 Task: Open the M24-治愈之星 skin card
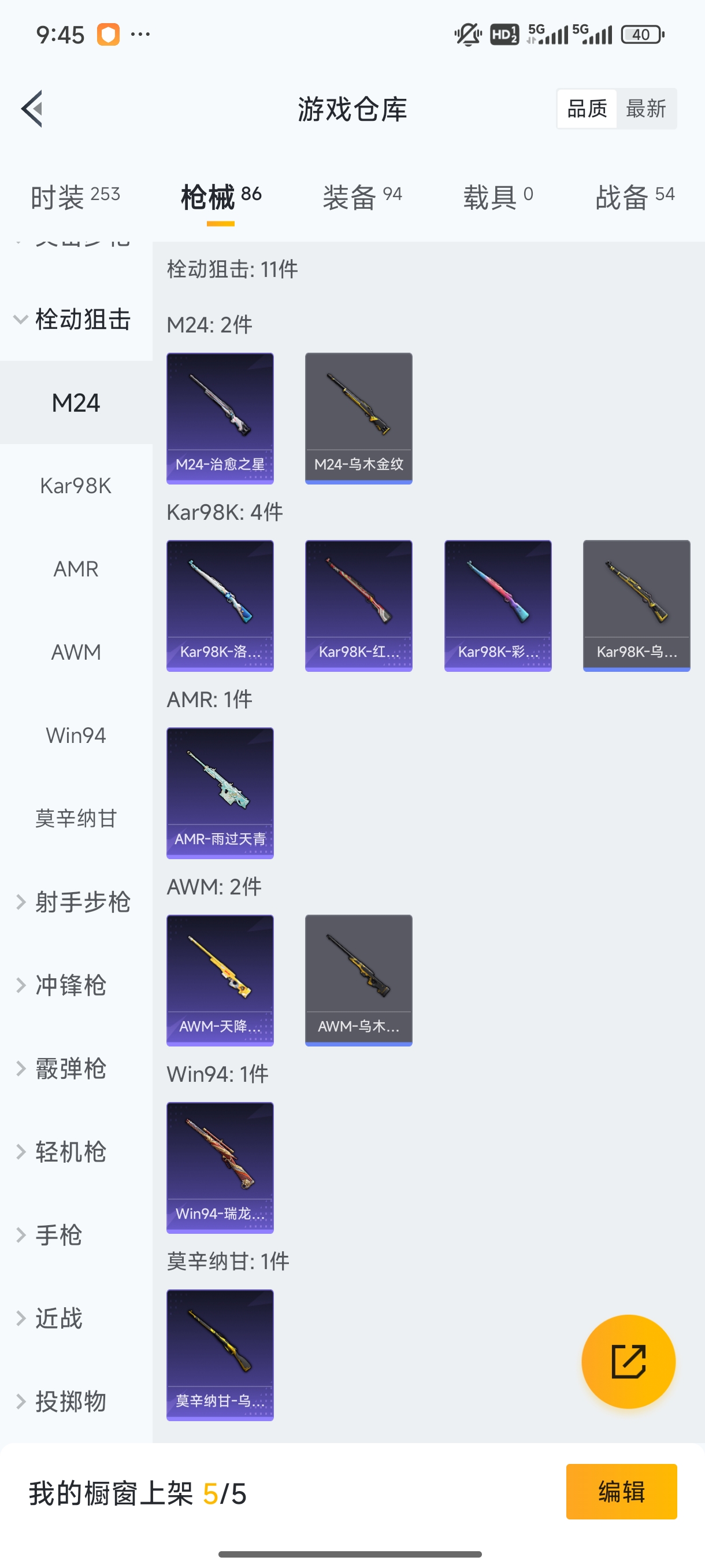click(x=220, y=418)
